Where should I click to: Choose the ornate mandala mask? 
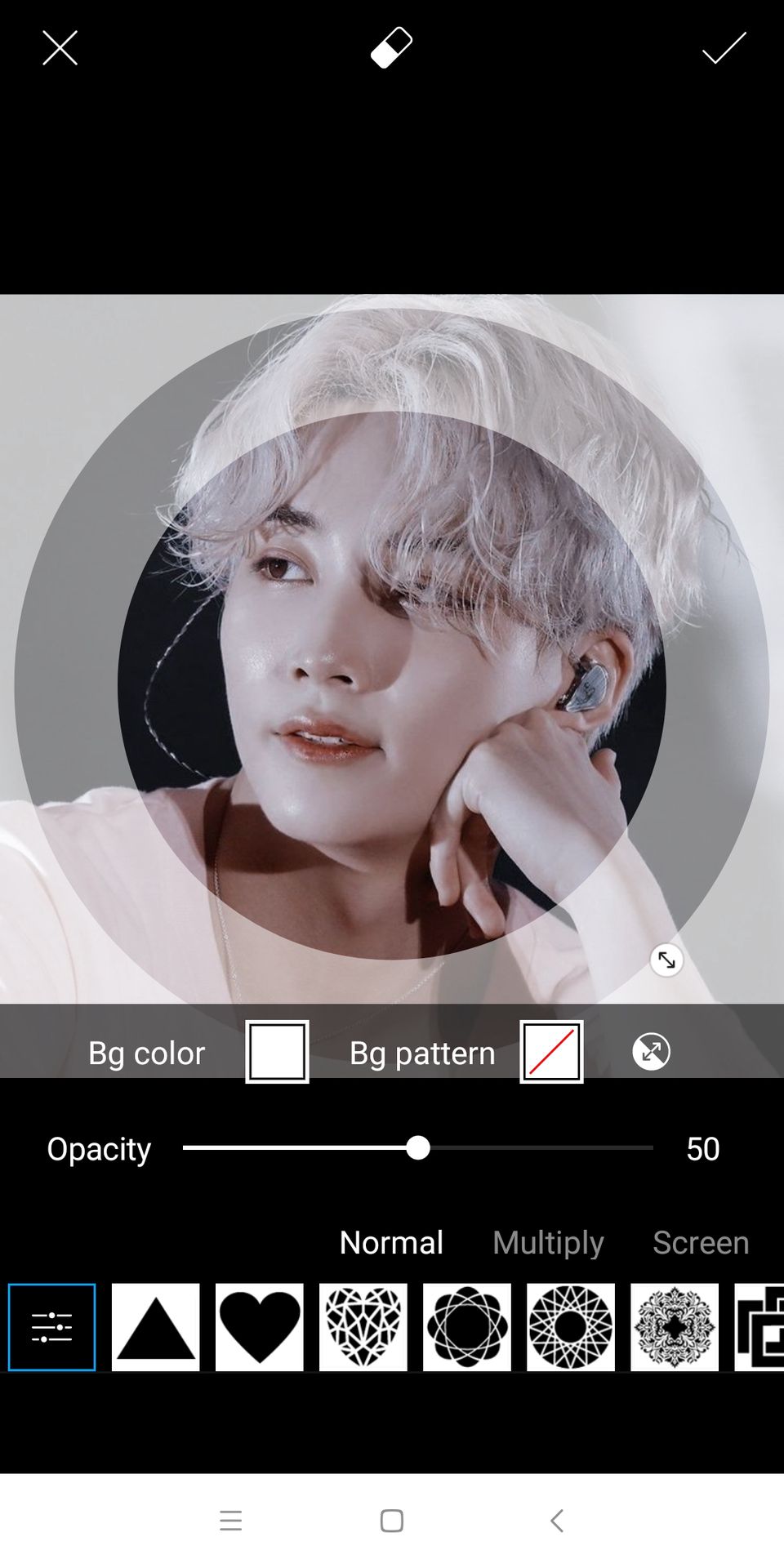click(x=674, y=1327)
